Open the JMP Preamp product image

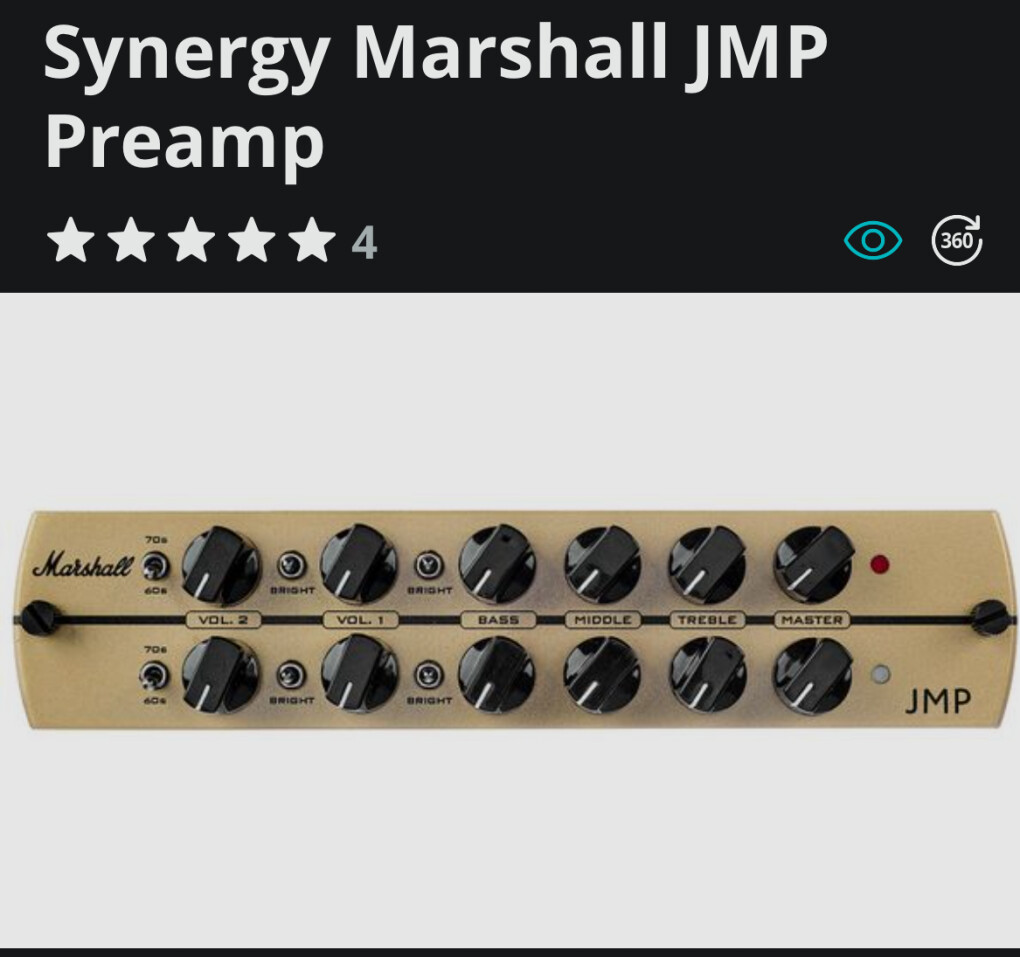tap(510, 620)
